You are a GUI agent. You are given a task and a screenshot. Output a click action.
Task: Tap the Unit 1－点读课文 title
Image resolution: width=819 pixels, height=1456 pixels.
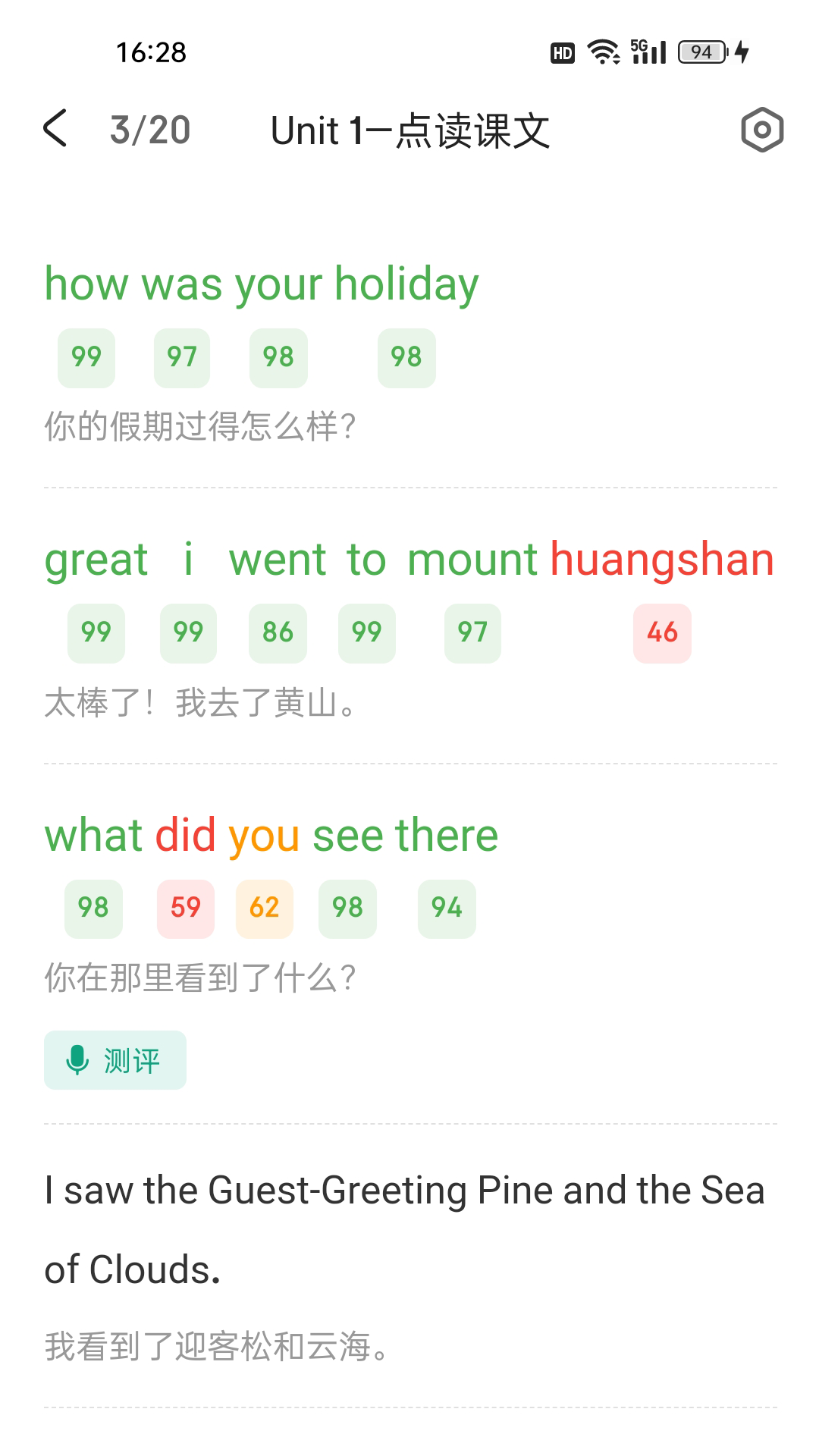point(412,130)
